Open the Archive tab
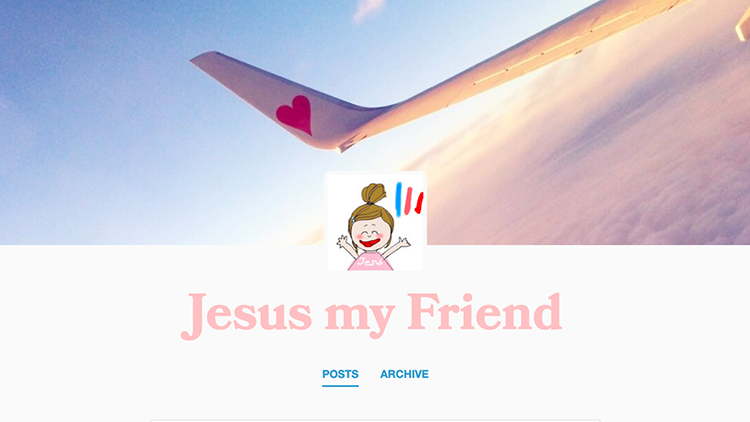The width and height of the screenshot is (750, 422). coord(404,374)
